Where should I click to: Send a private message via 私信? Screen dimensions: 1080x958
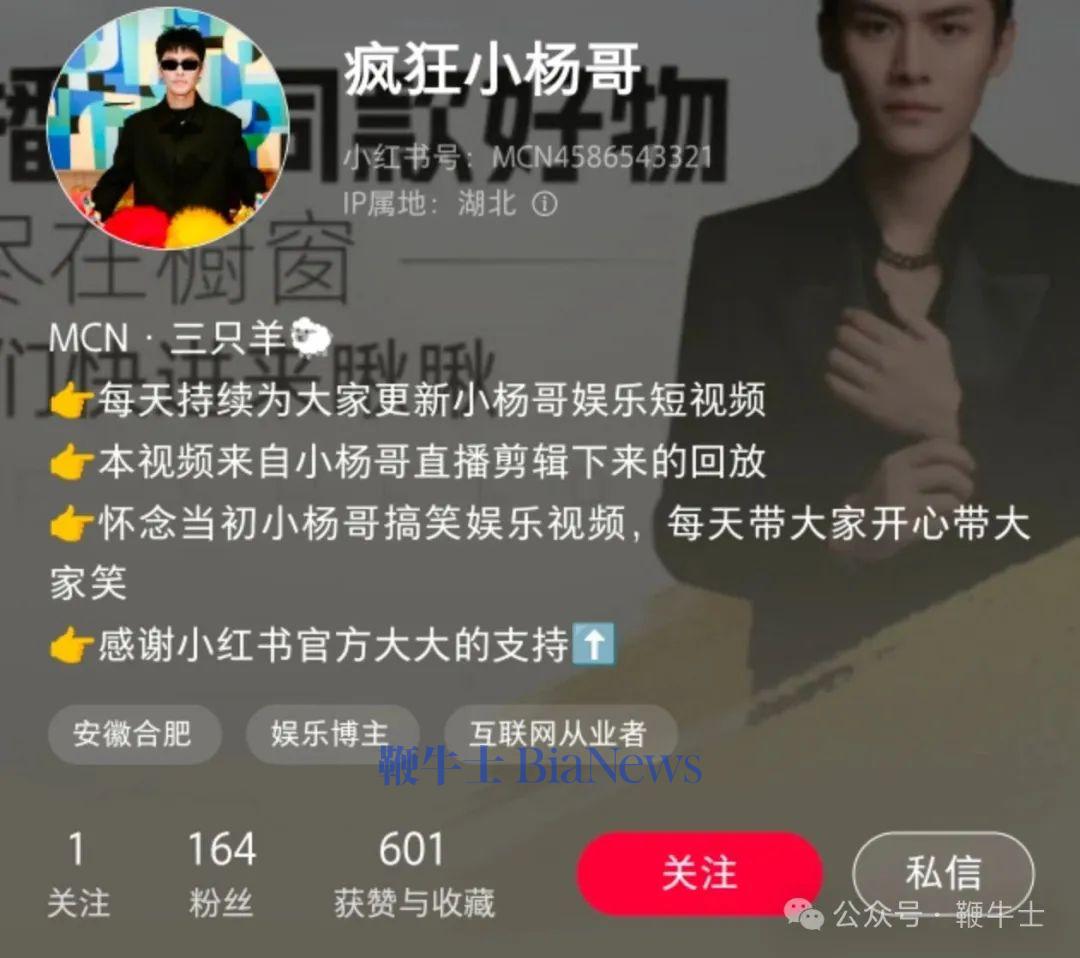tap(943, 873)
